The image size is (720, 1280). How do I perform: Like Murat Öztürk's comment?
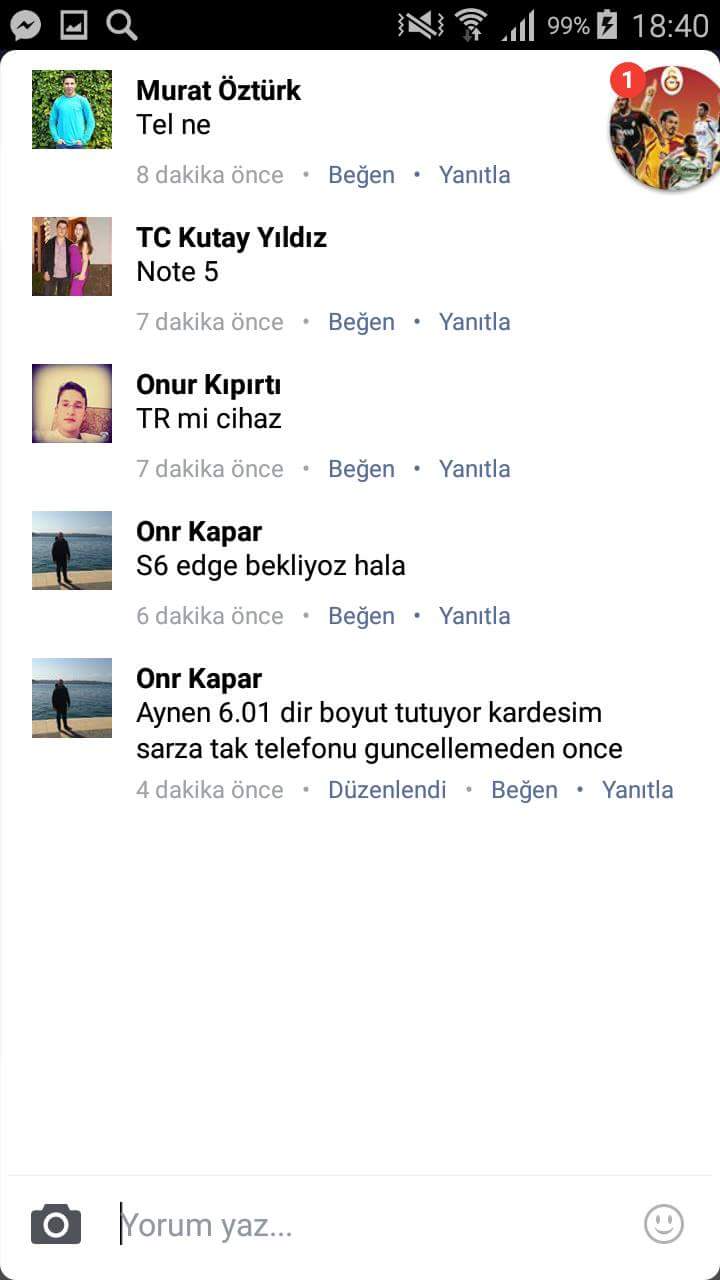[361, 175]
